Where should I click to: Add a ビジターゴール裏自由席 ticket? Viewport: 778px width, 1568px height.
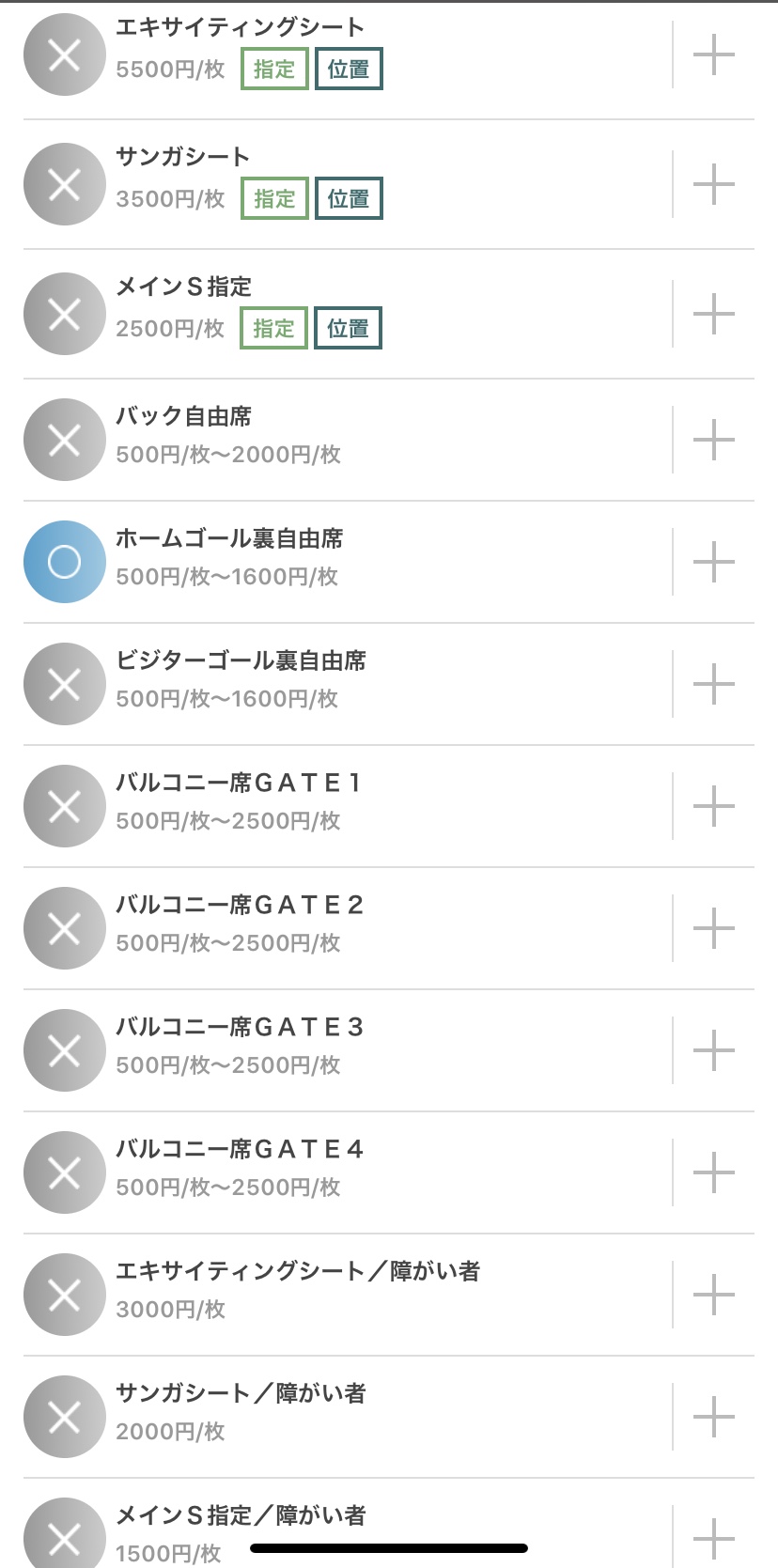tap(713, 684)
